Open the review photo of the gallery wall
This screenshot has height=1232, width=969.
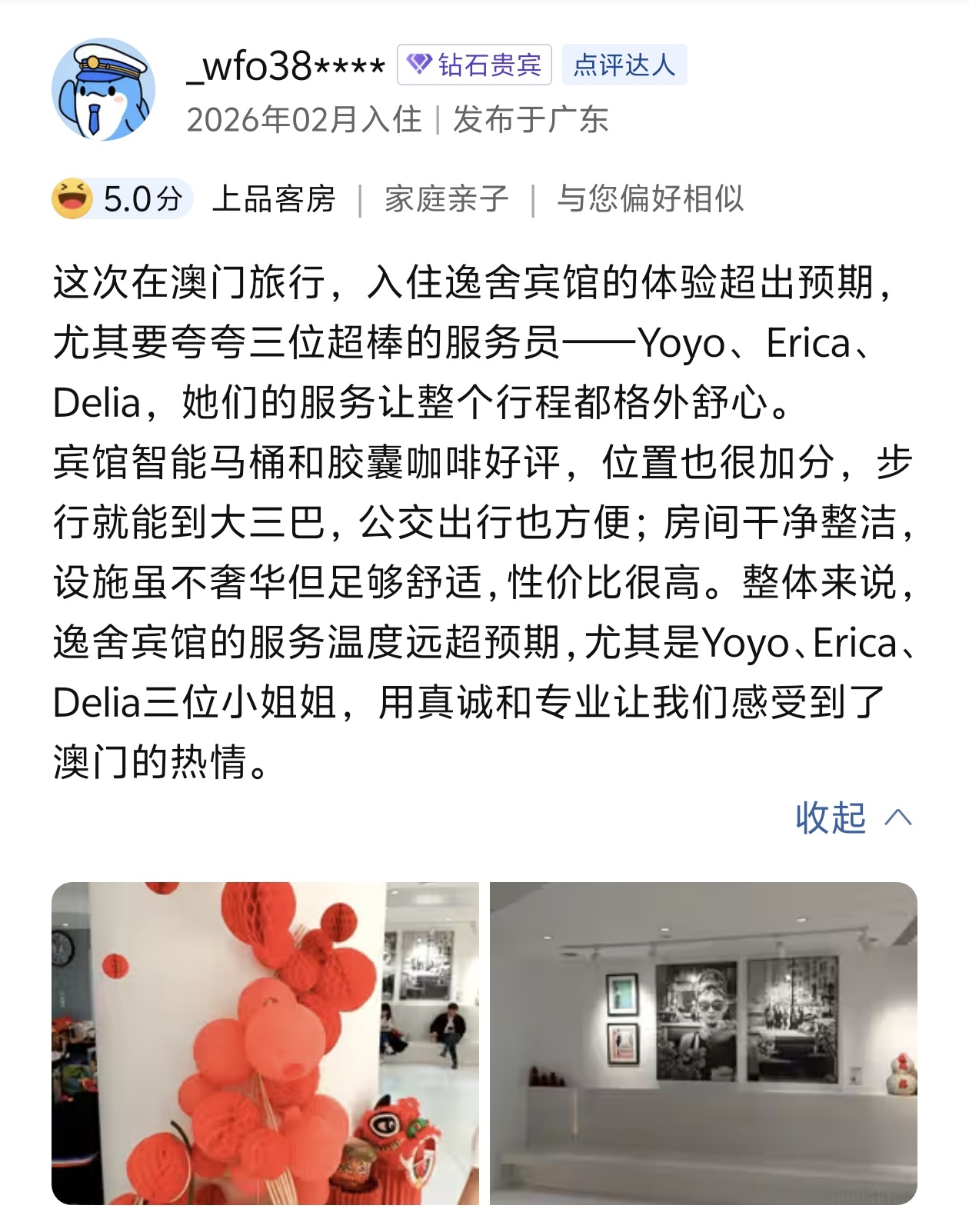[x=703, y=1043]
